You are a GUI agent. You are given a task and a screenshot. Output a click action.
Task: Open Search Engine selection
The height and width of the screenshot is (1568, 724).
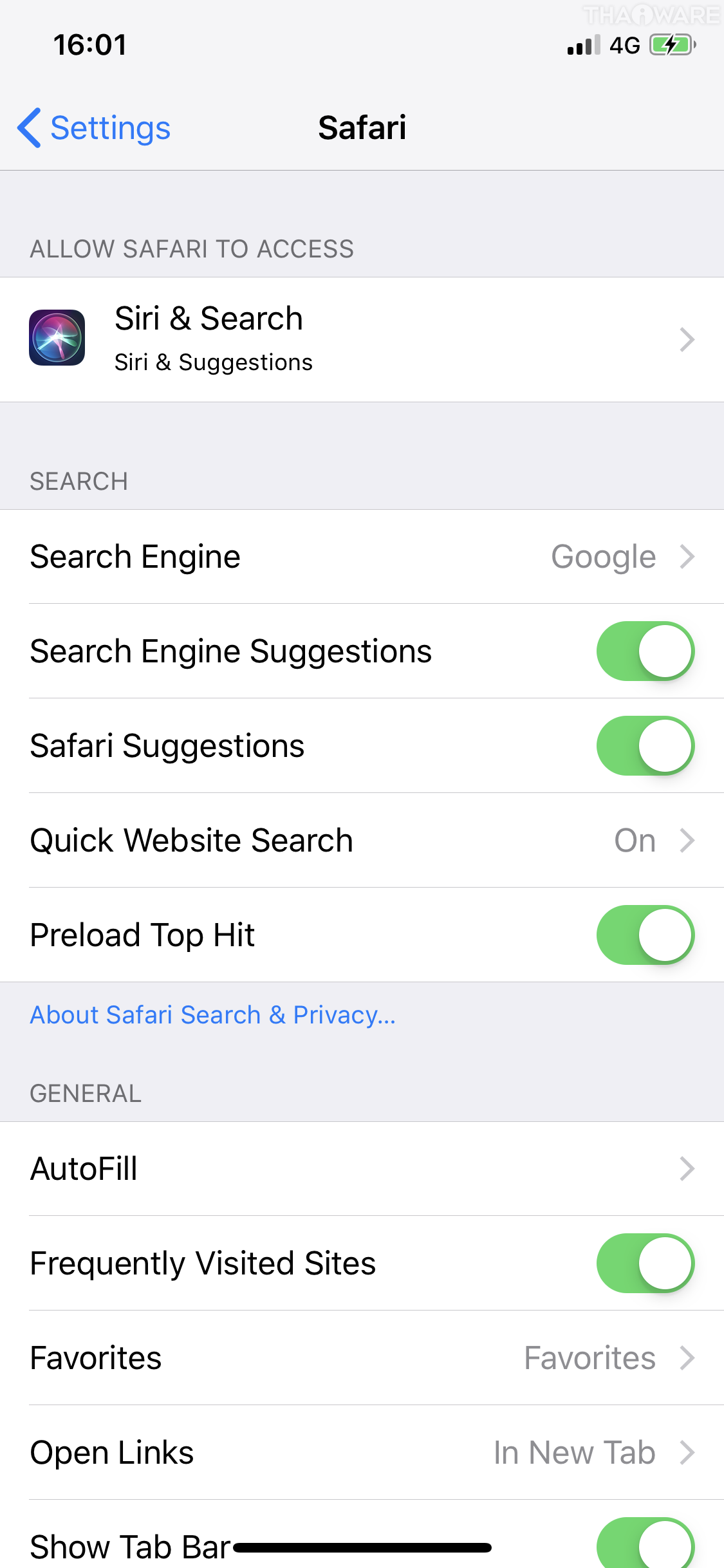(362, 557)
